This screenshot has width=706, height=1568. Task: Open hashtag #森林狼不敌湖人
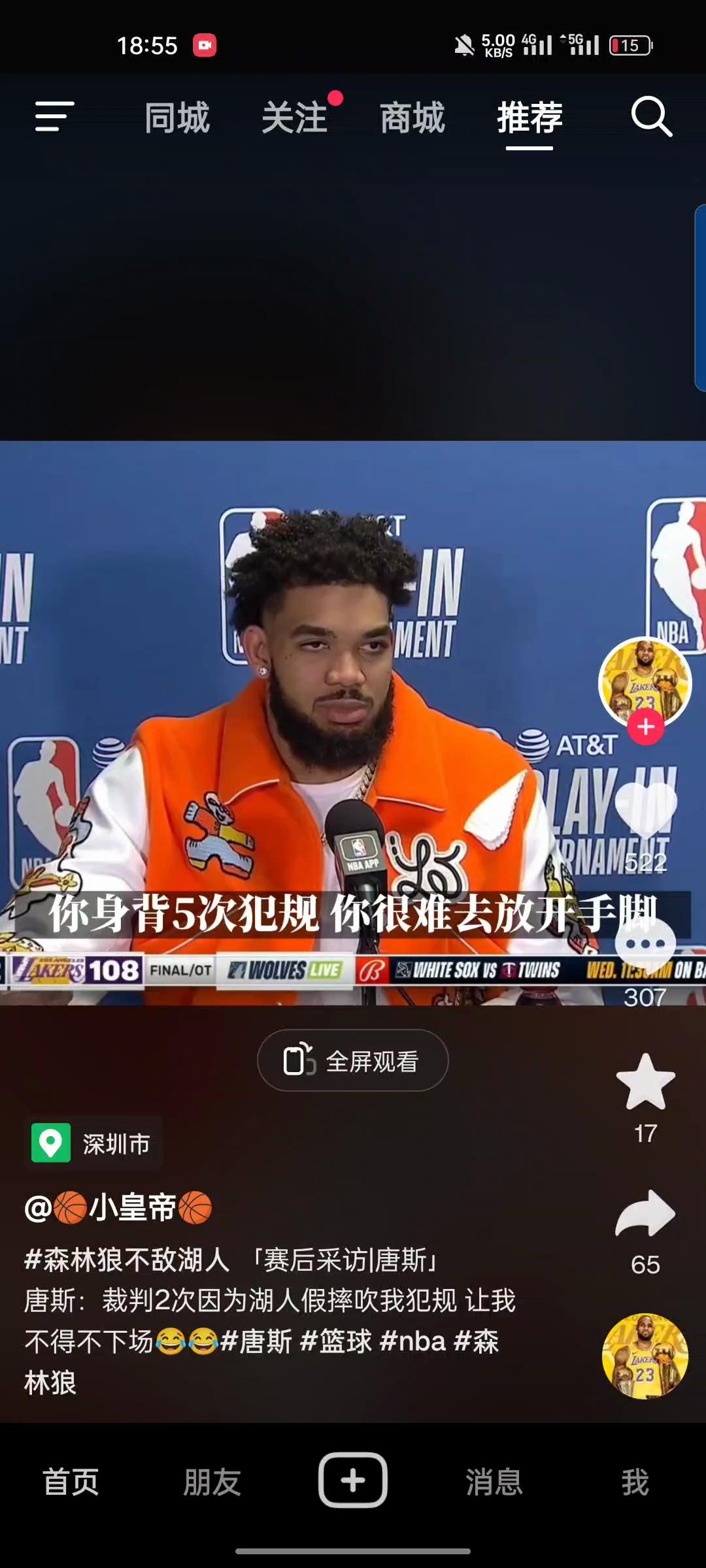[x=127, y=1260]
